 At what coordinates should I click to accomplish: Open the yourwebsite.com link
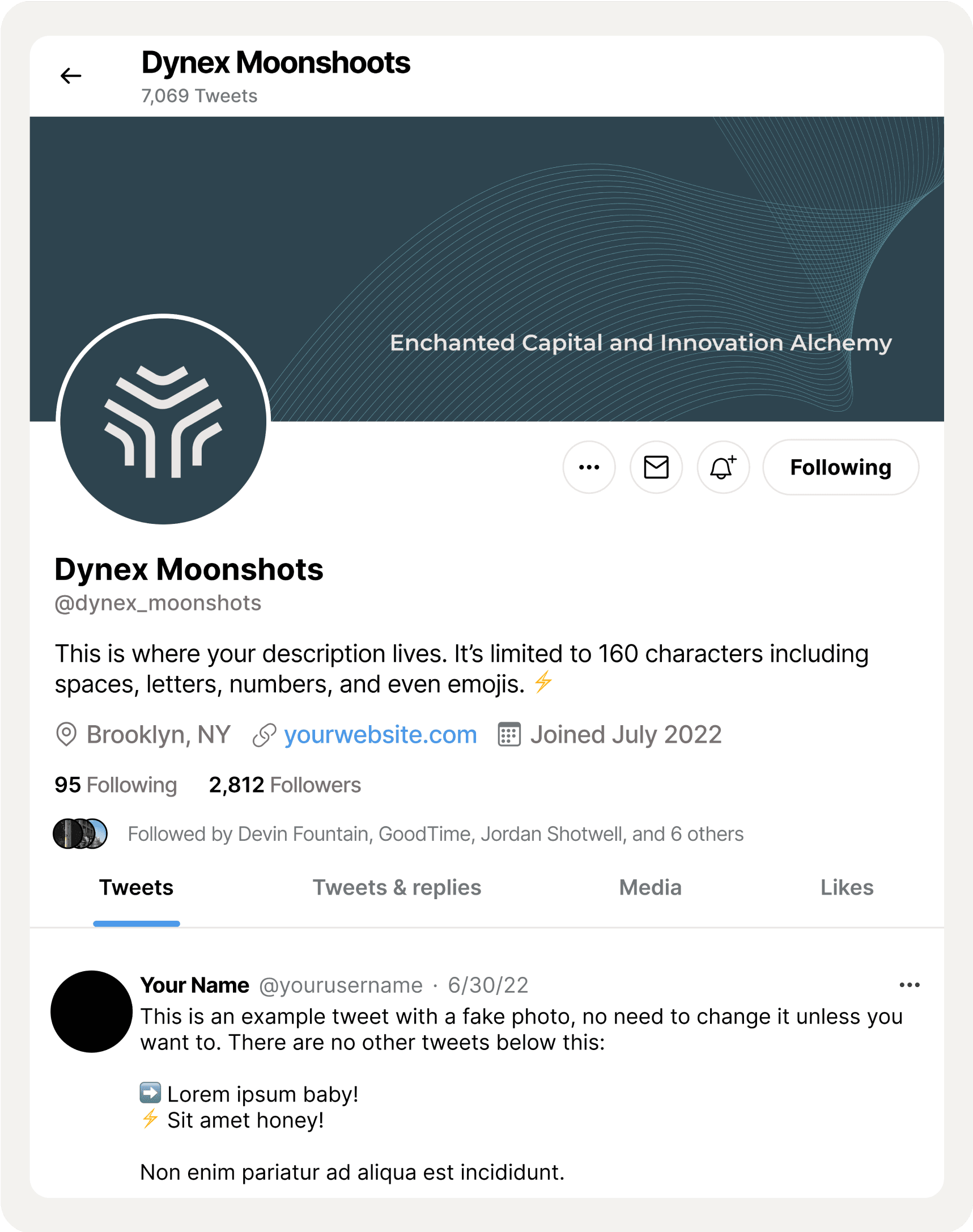click(x=380, y=735)
